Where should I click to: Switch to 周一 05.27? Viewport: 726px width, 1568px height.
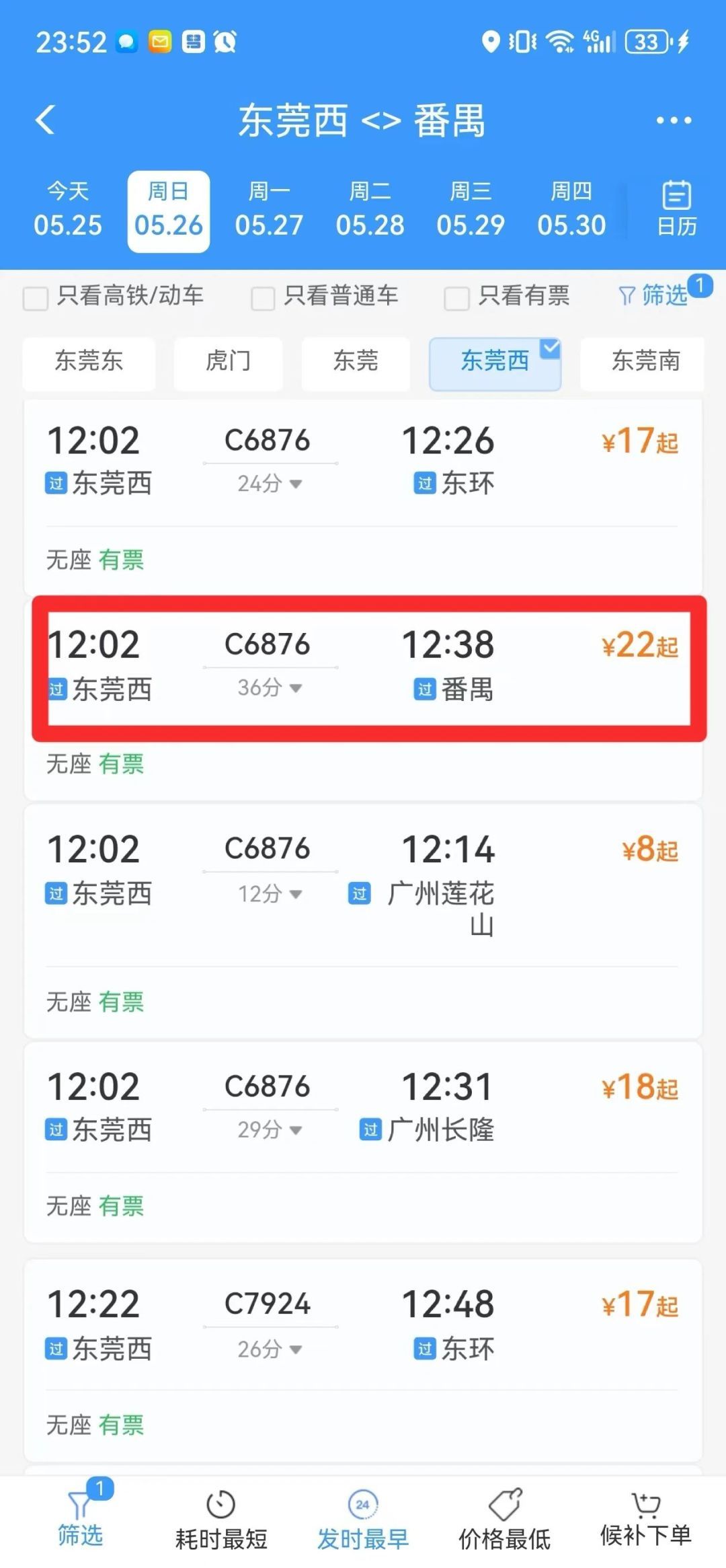point(269,210)
